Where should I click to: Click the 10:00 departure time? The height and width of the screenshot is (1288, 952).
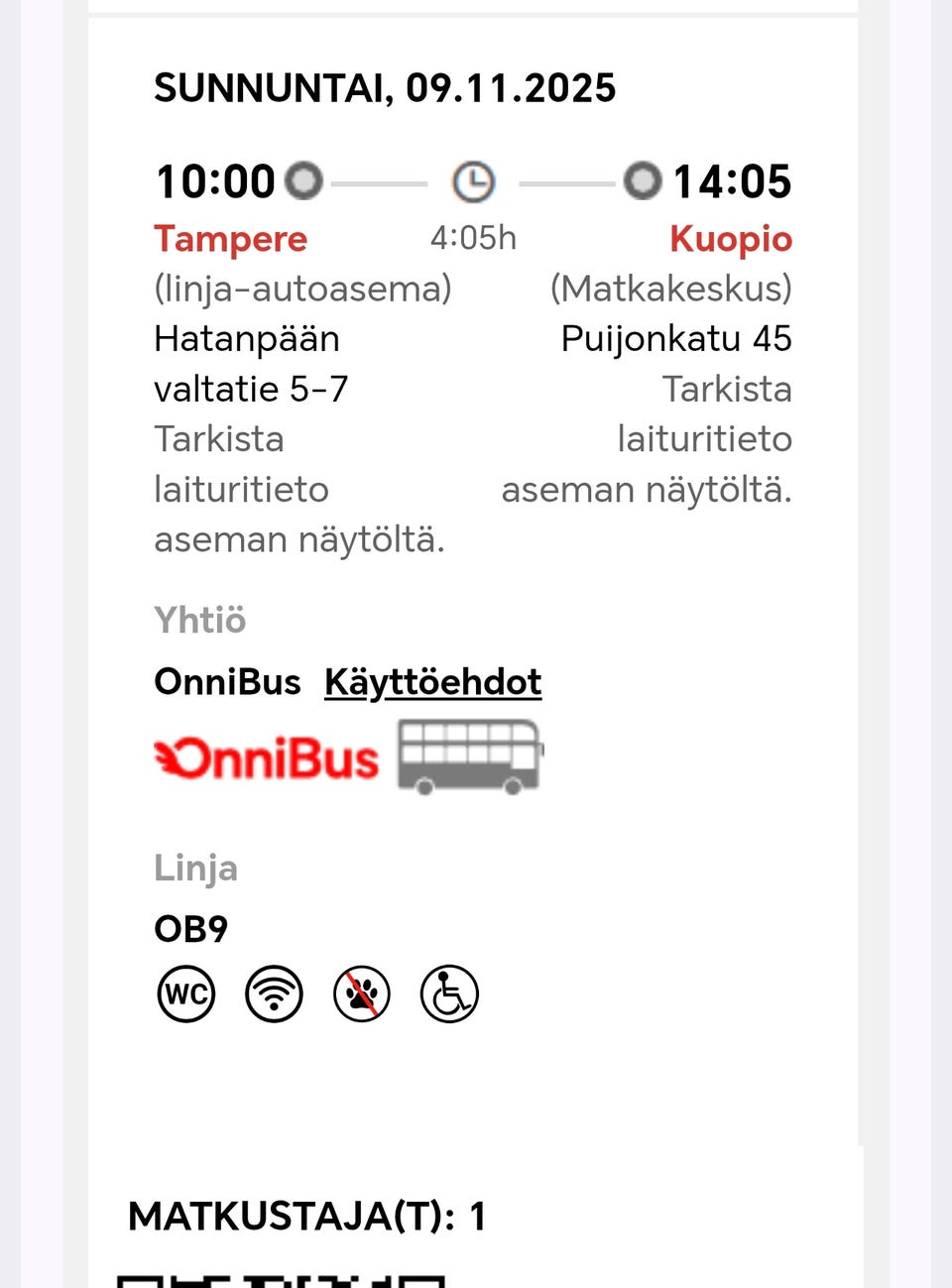[214, 181]
